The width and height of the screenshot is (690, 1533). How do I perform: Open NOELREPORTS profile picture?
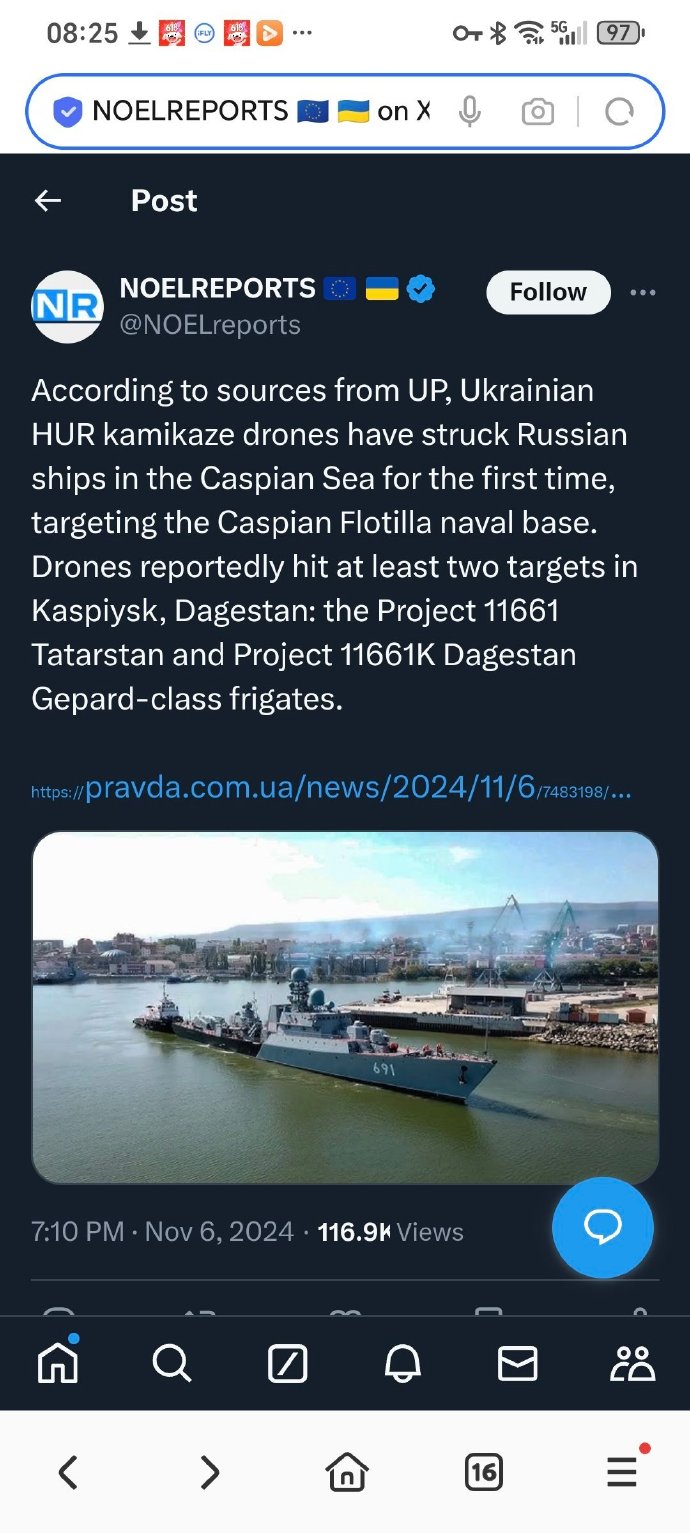(67, 306)
